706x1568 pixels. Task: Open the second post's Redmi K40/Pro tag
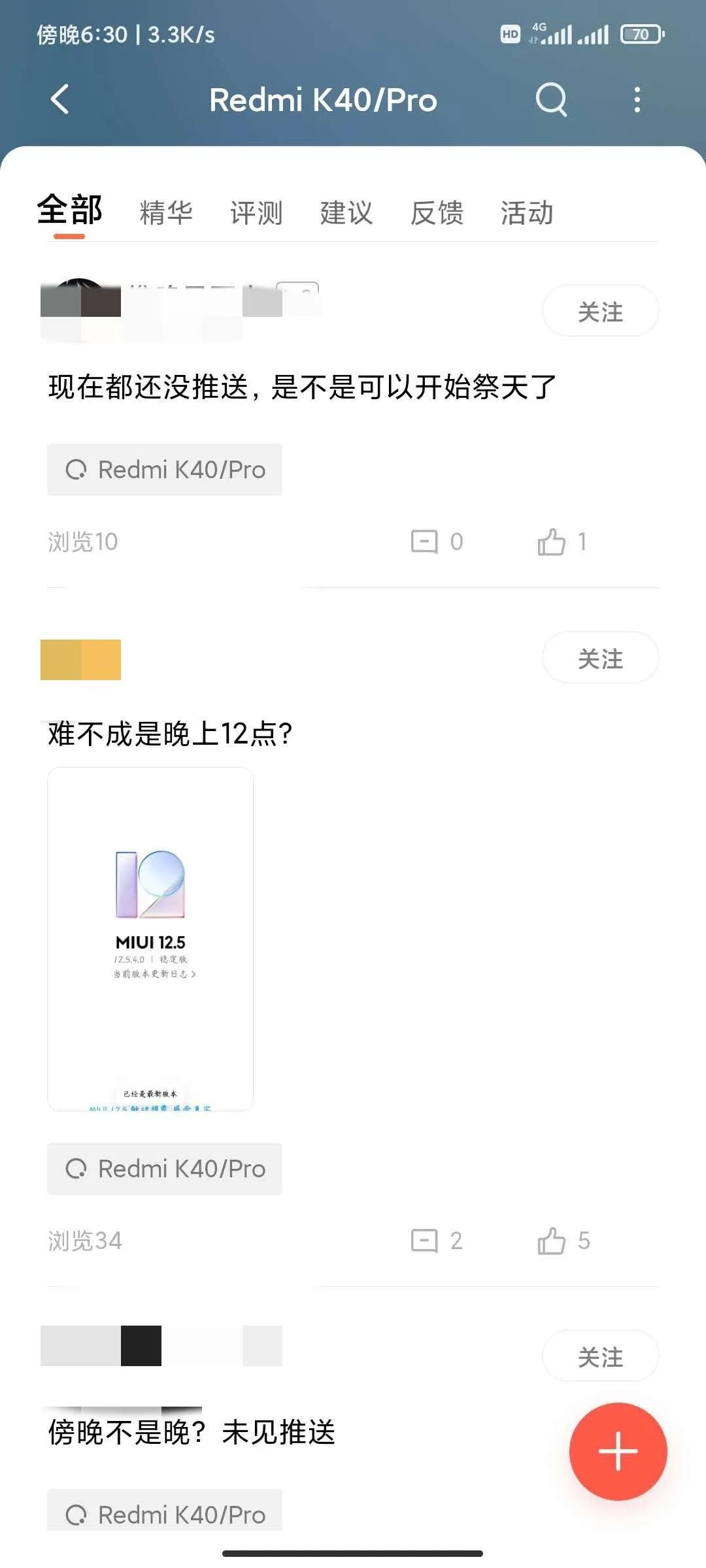(x=164, y=1169)
